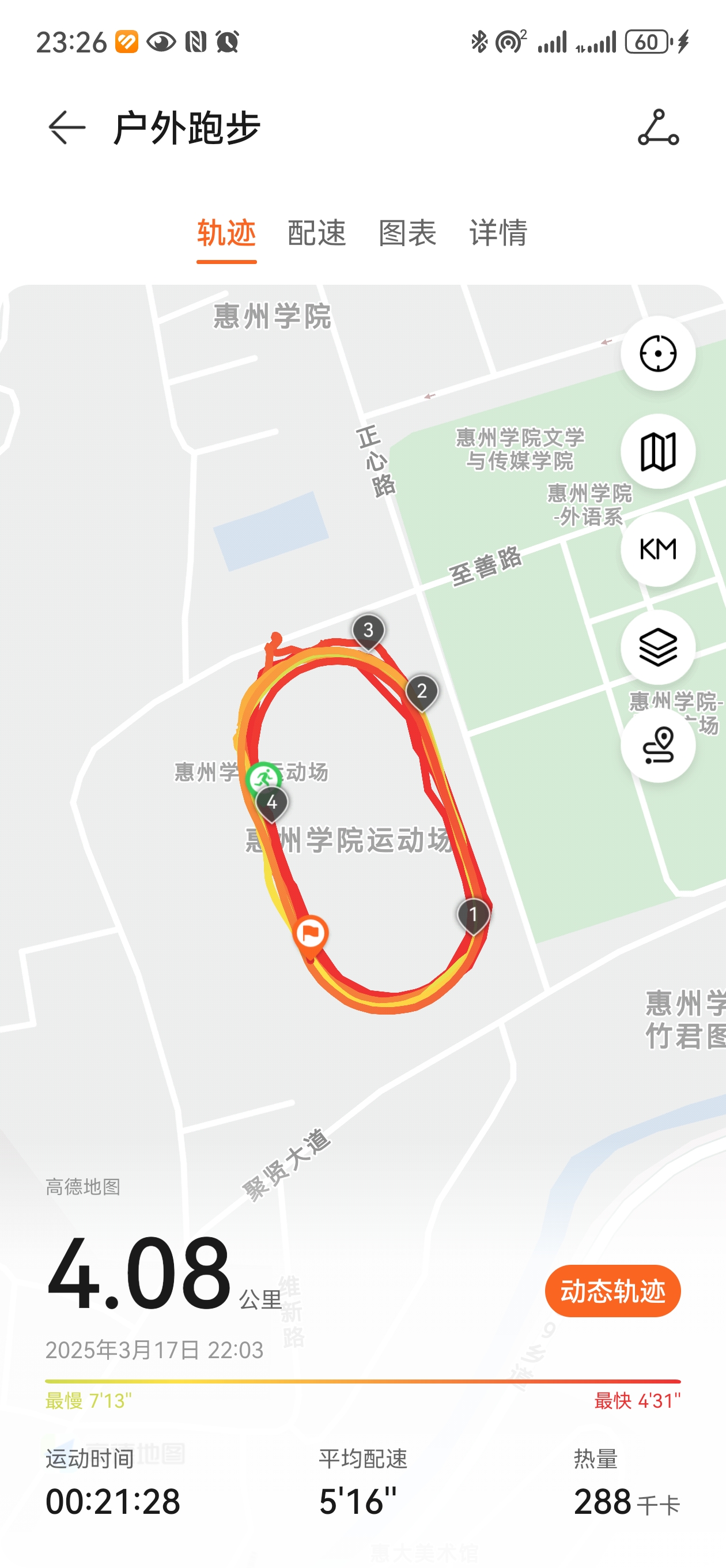Go back from the outdoor run page

[x=67, y=128]
